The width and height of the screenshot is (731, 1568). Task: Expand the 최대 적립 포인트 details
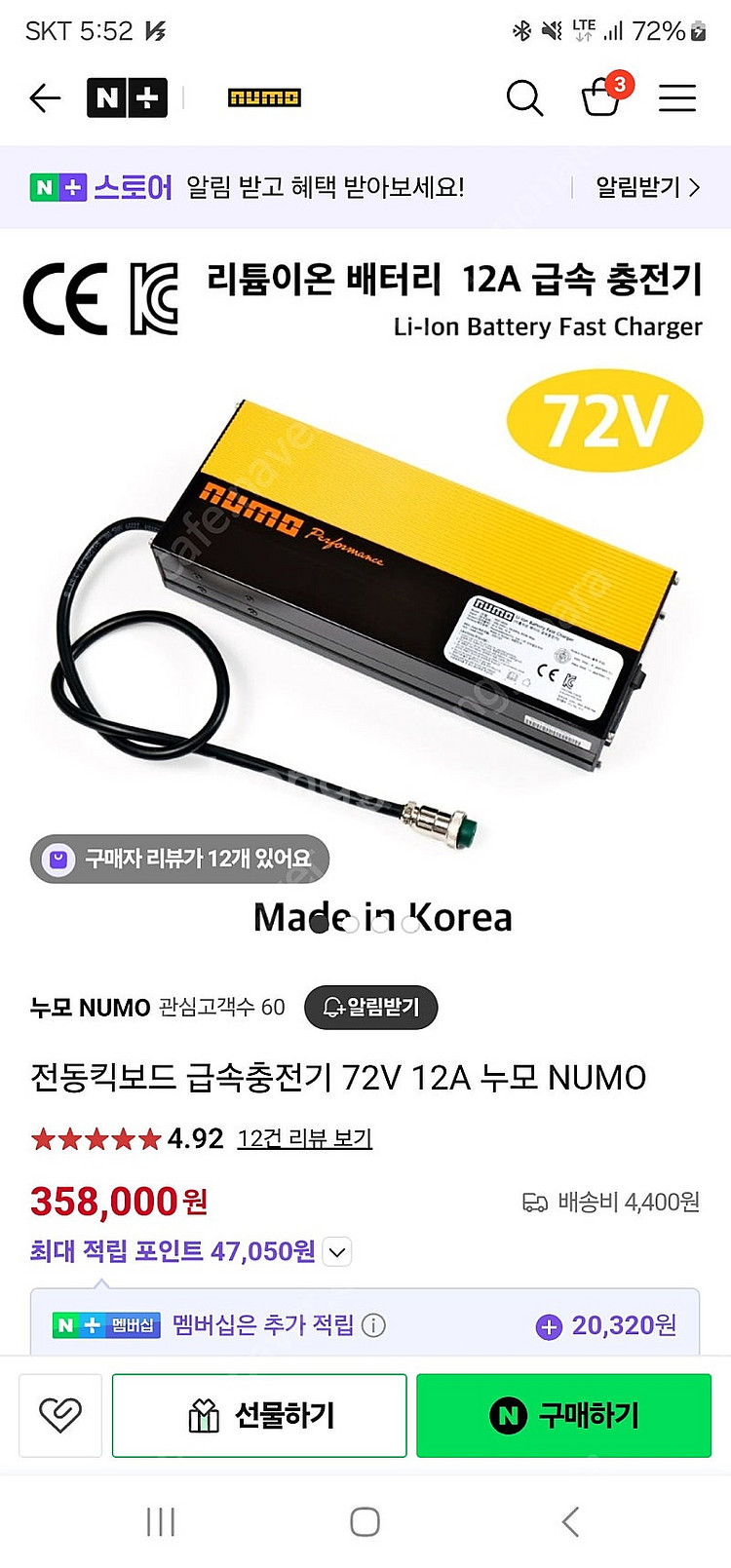pos(337,1251)
